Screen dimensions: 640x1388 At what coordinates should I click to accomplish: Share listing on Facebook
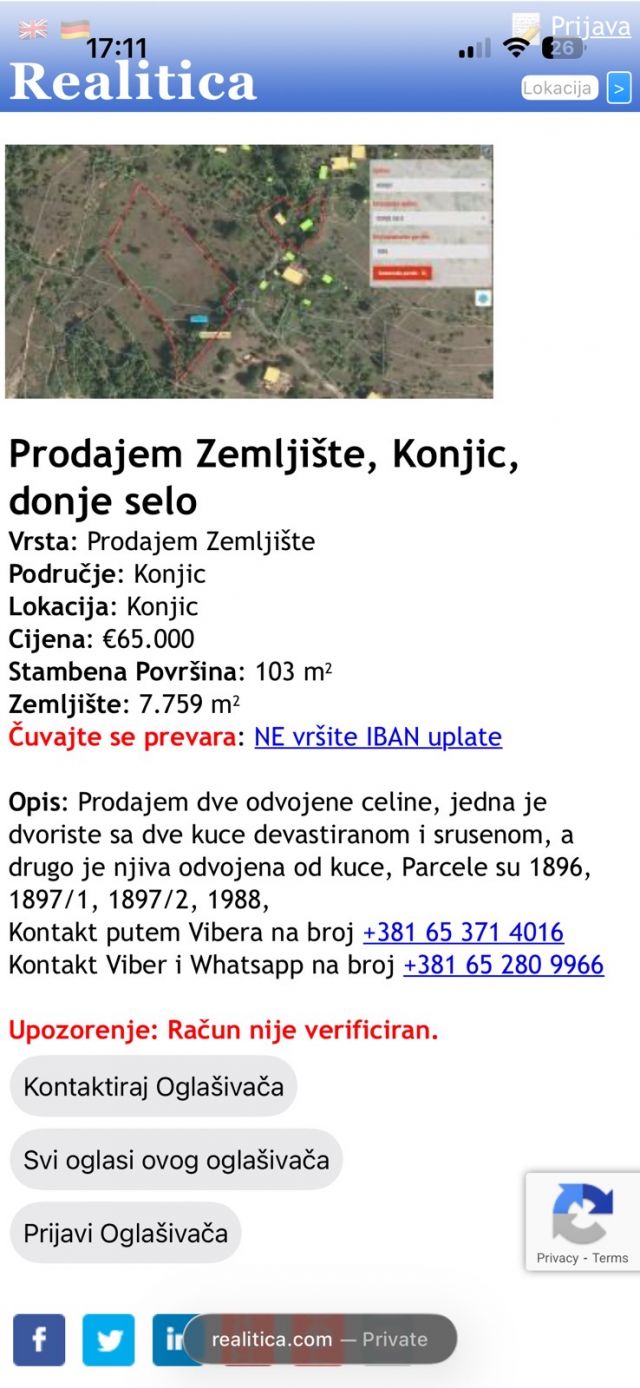pyautogui.click(x=39, y=1340)
